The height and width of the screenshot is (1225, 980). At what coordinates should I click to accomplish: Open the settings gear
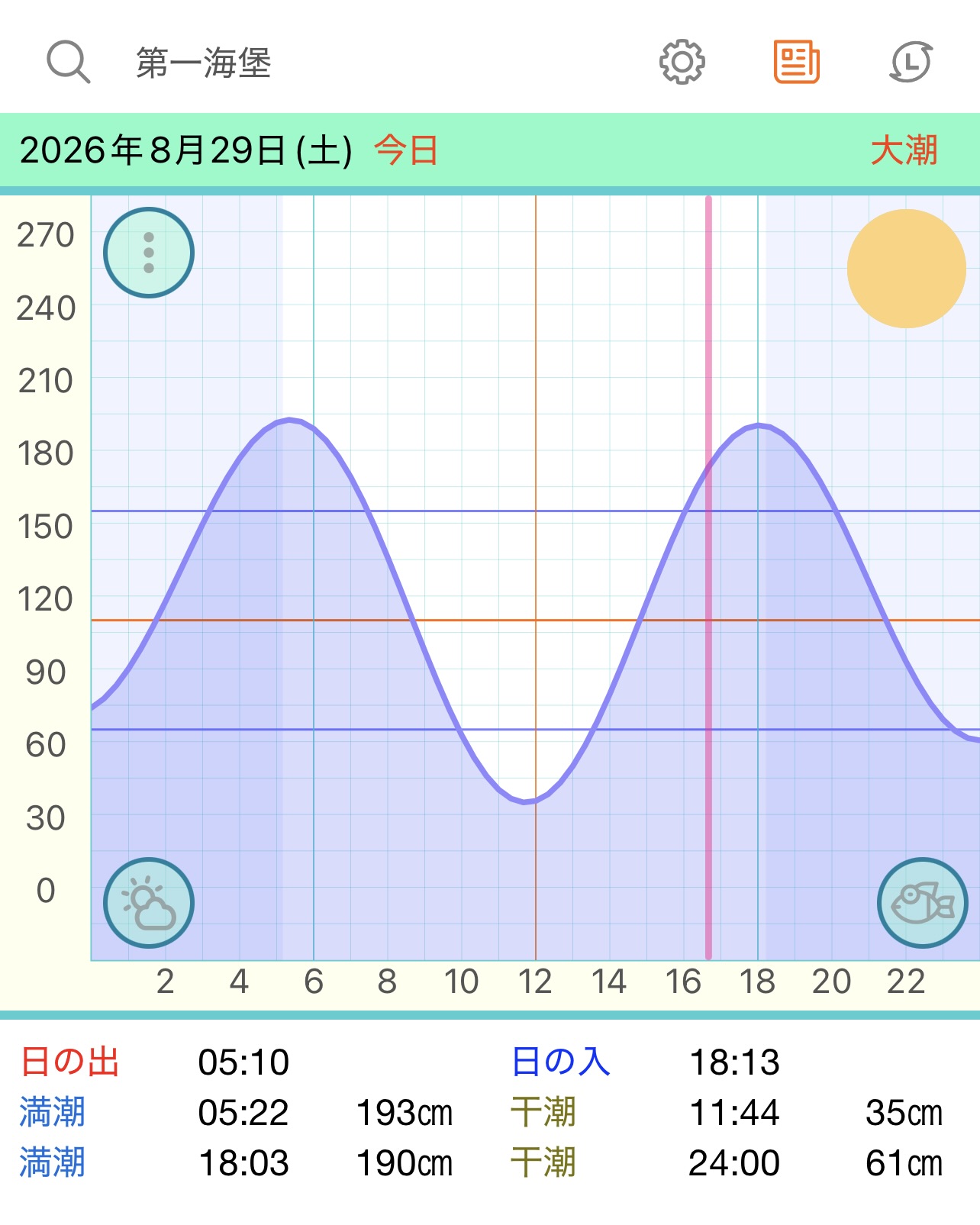(x=682, y=62)
